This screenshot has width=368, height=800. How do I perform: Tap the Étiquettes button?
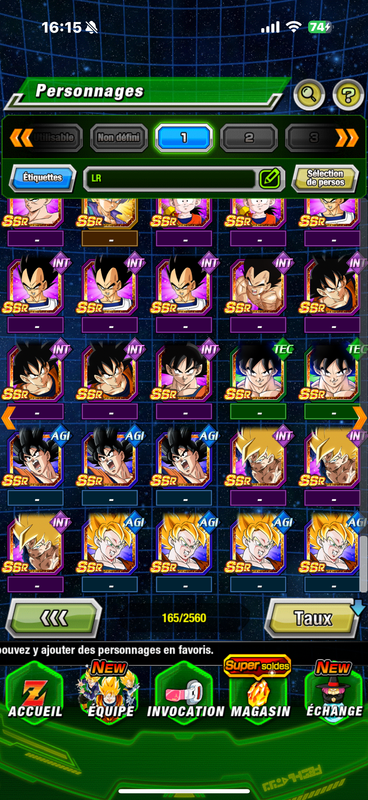(42, 178)
